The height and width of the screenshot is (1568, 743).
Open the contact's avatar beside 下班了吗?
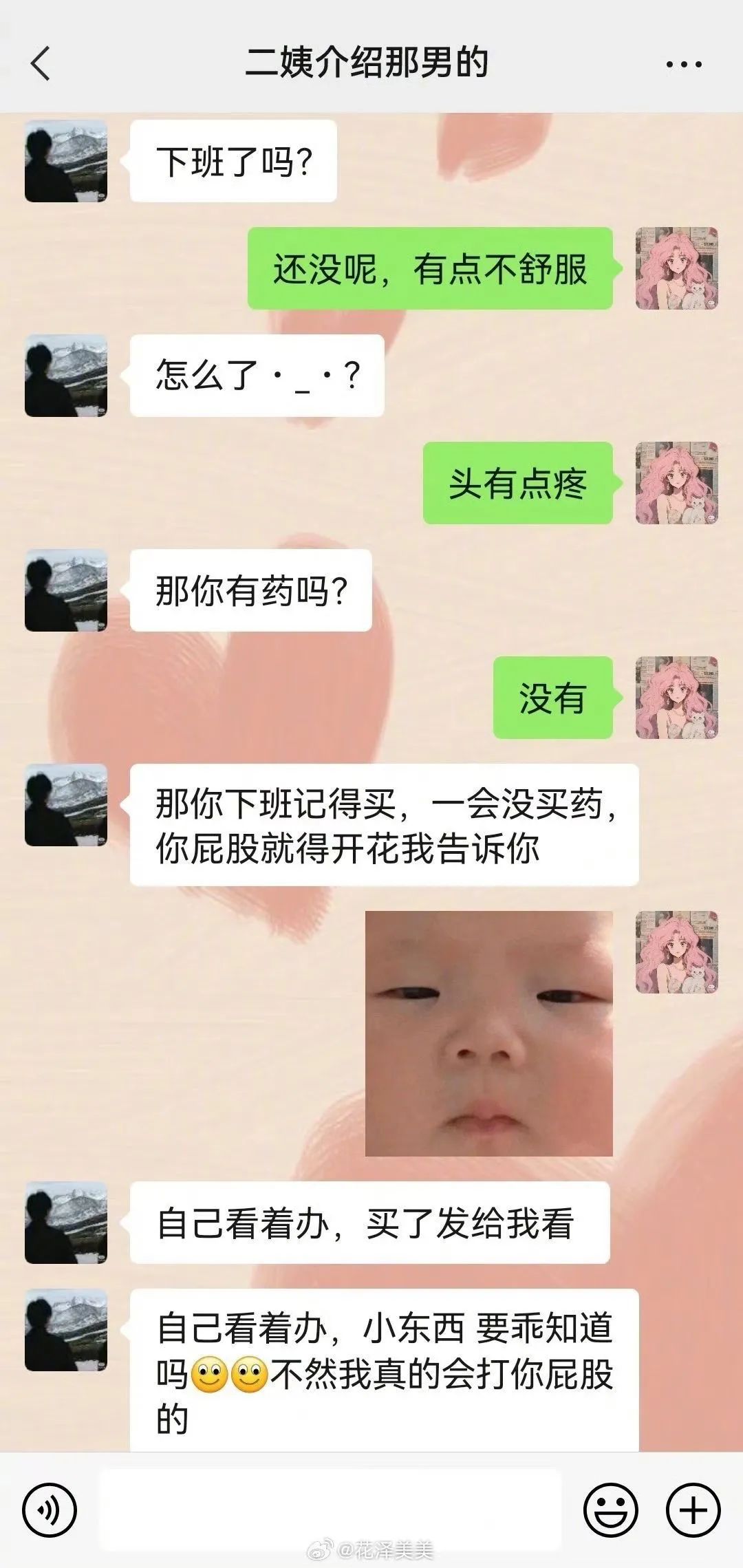(x=66, y=161)
